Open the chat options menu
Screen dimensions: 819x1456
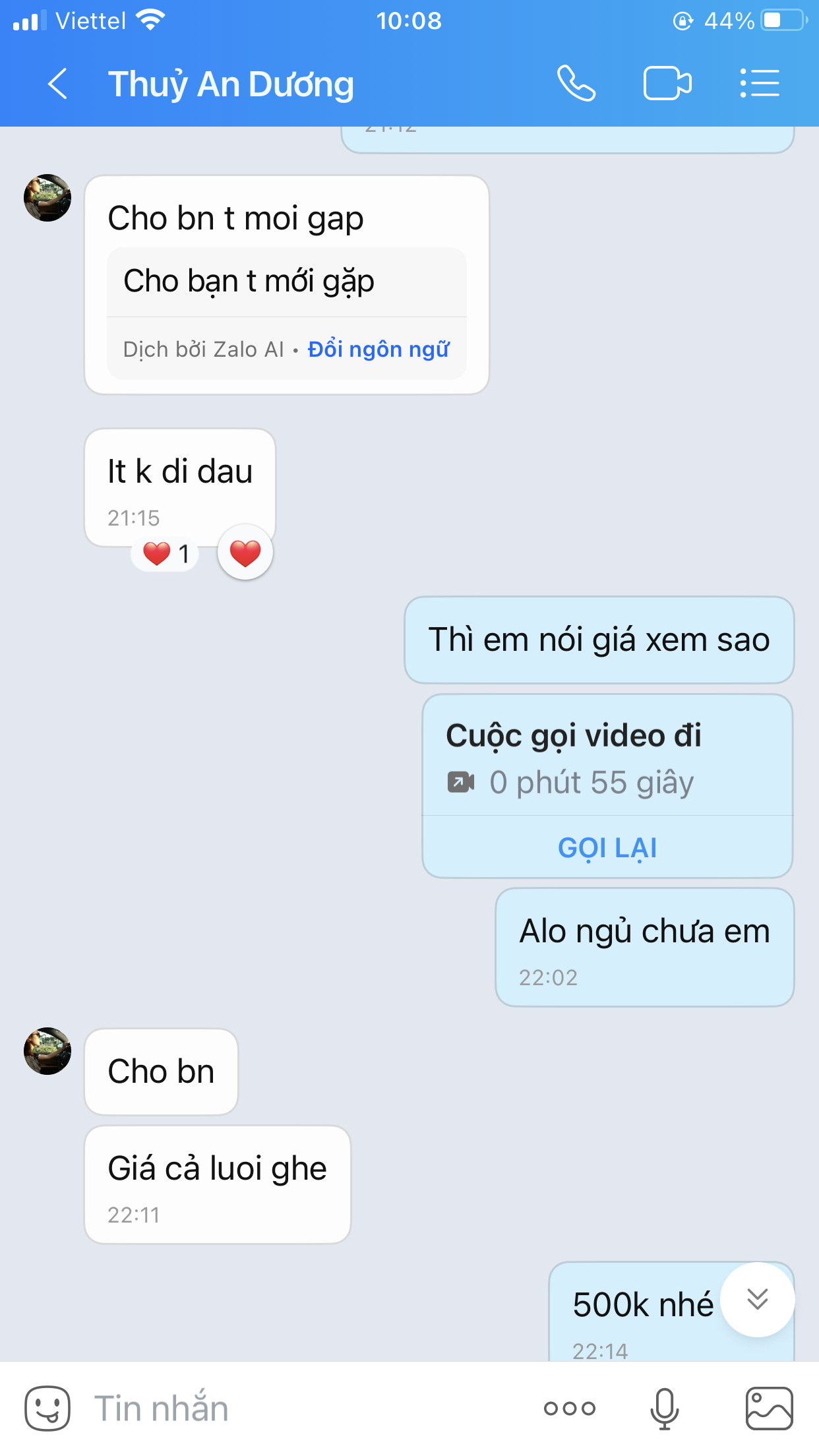click(x=760, y=84)
